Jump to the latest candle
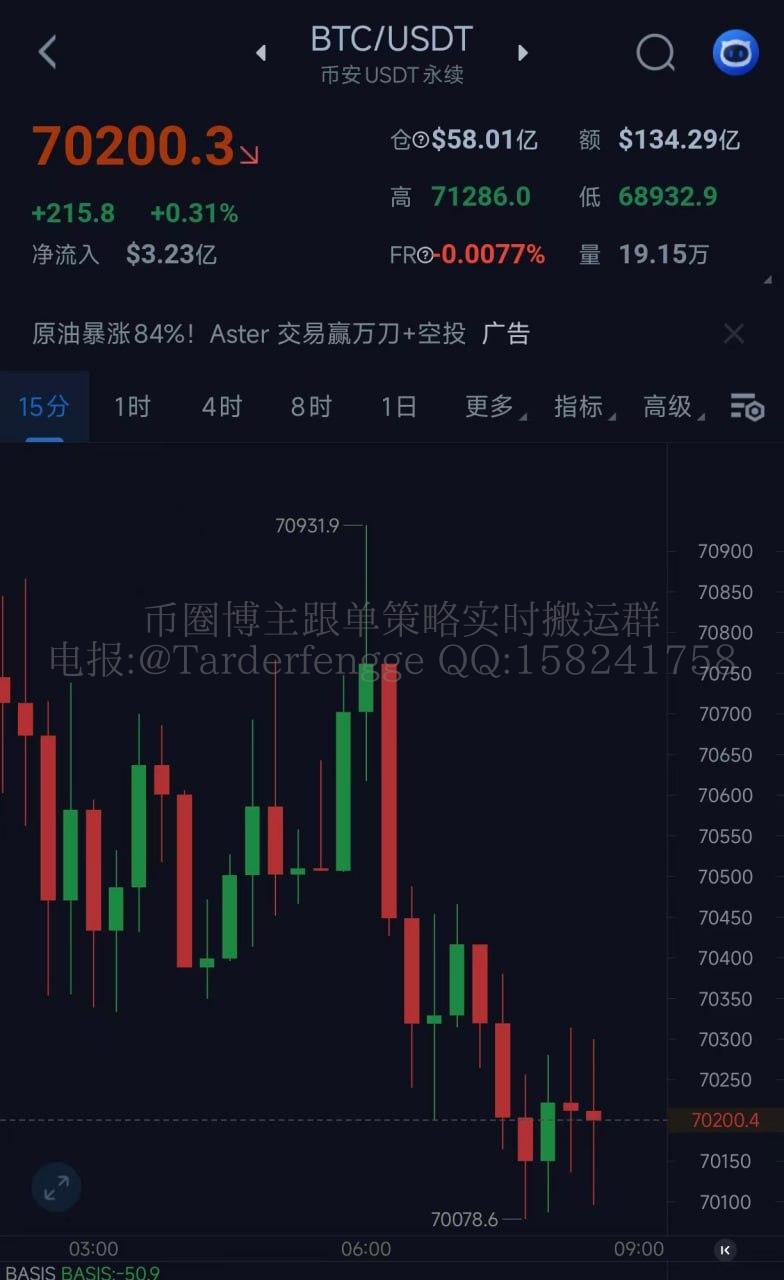 coord(726,1249)
